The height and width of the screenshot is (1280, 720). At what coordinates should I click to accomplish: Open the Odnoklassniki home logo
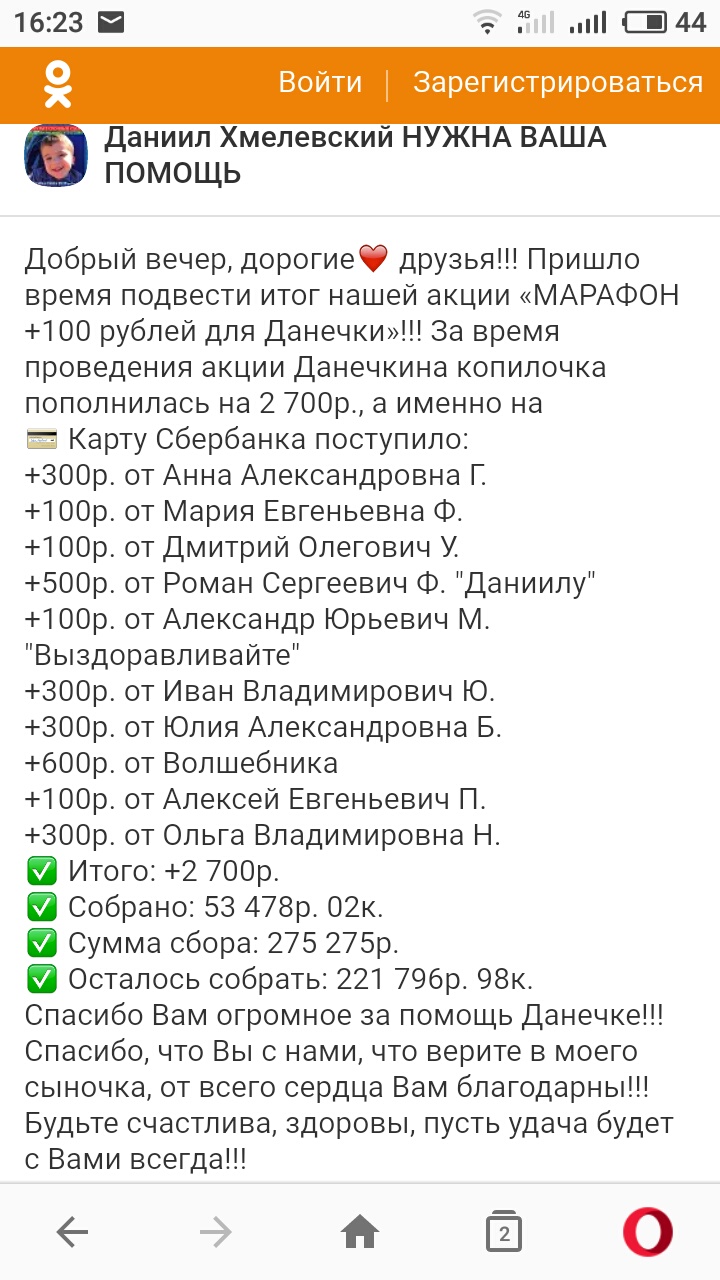[x=57, y=84]
